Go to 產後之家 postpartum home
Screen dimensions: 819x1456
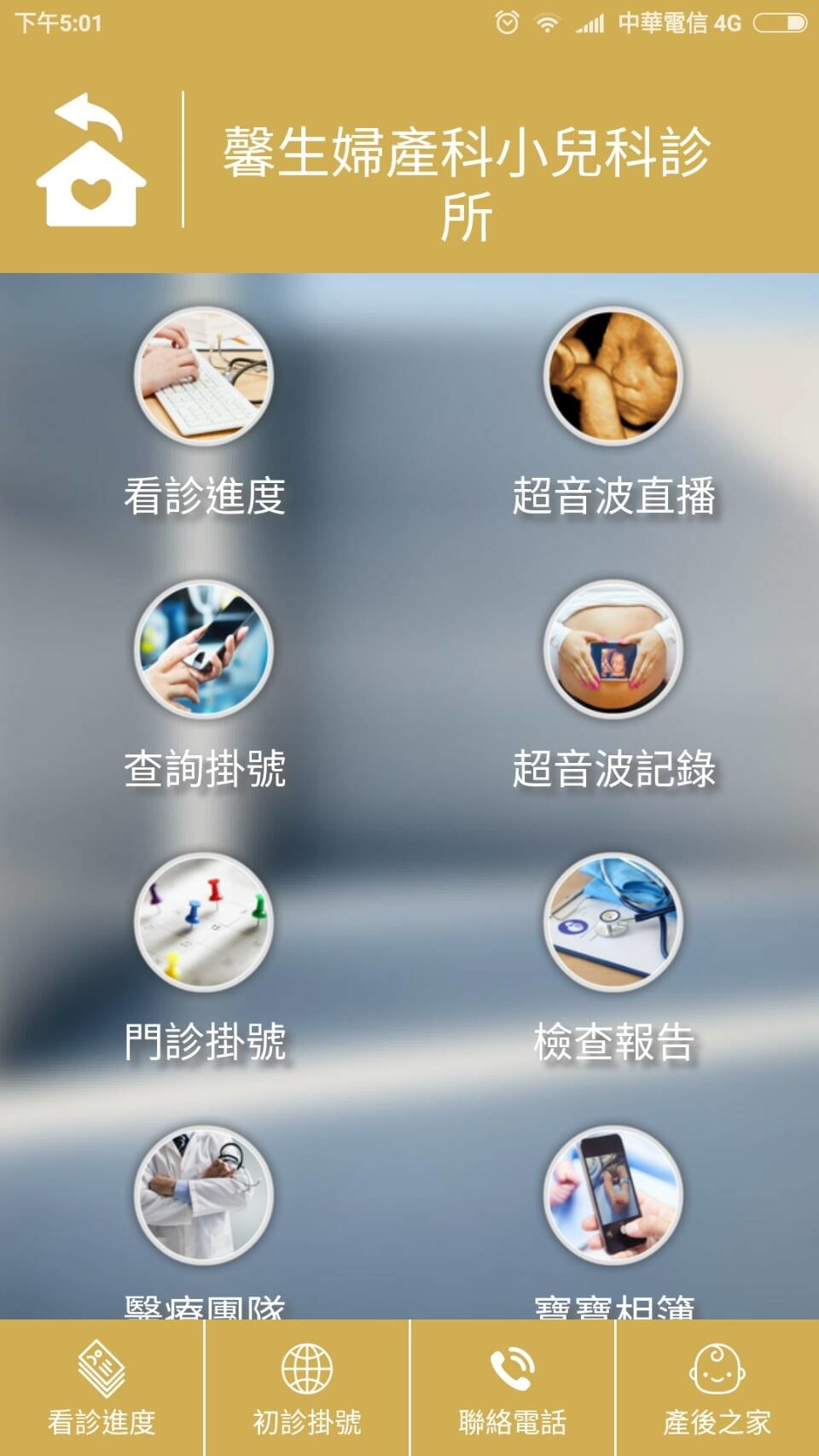coord(717,1389)
